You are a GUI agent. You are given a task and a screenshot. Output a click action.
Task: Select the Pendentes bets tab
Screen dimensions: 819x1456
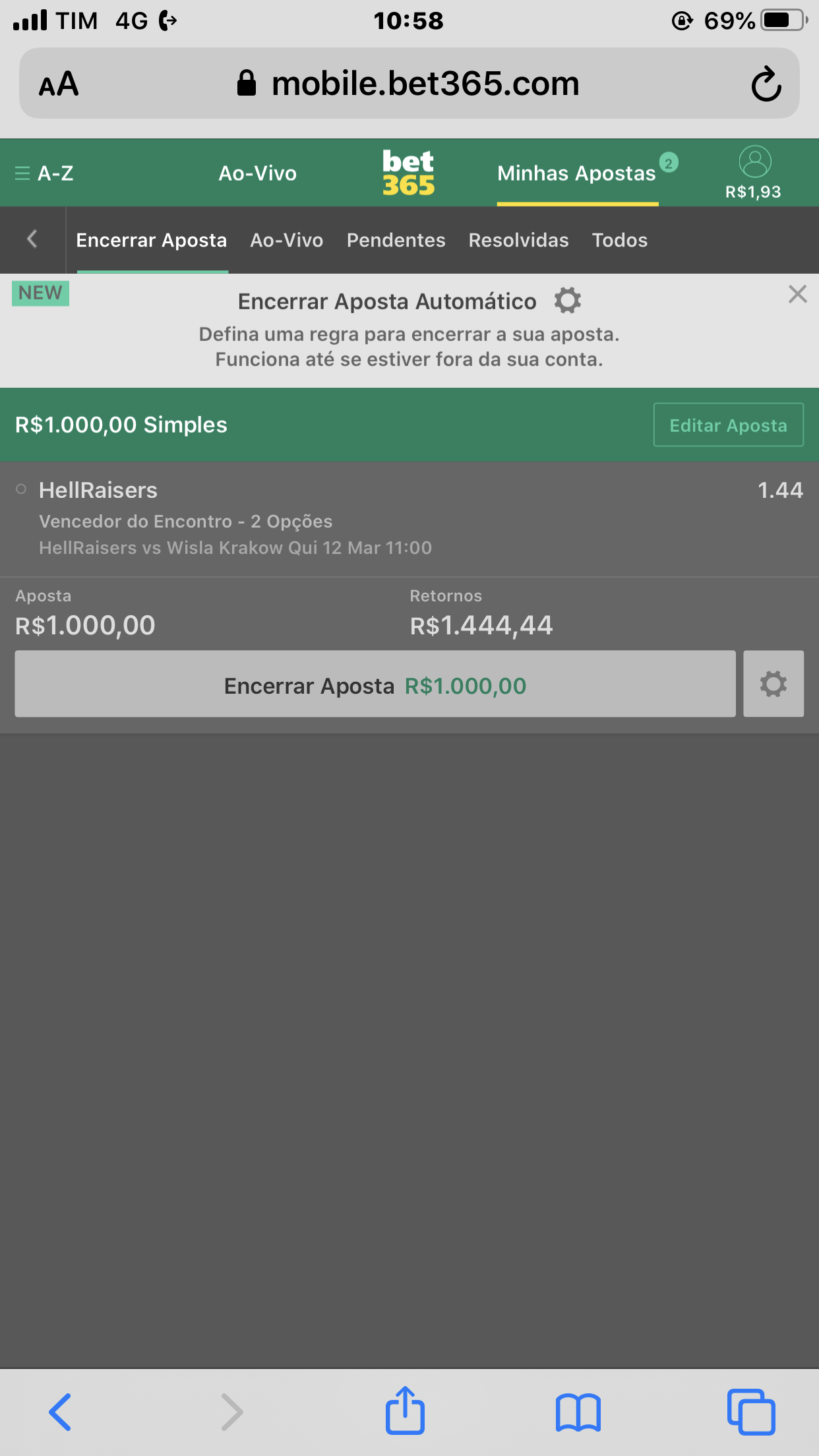tap(396, 240)
